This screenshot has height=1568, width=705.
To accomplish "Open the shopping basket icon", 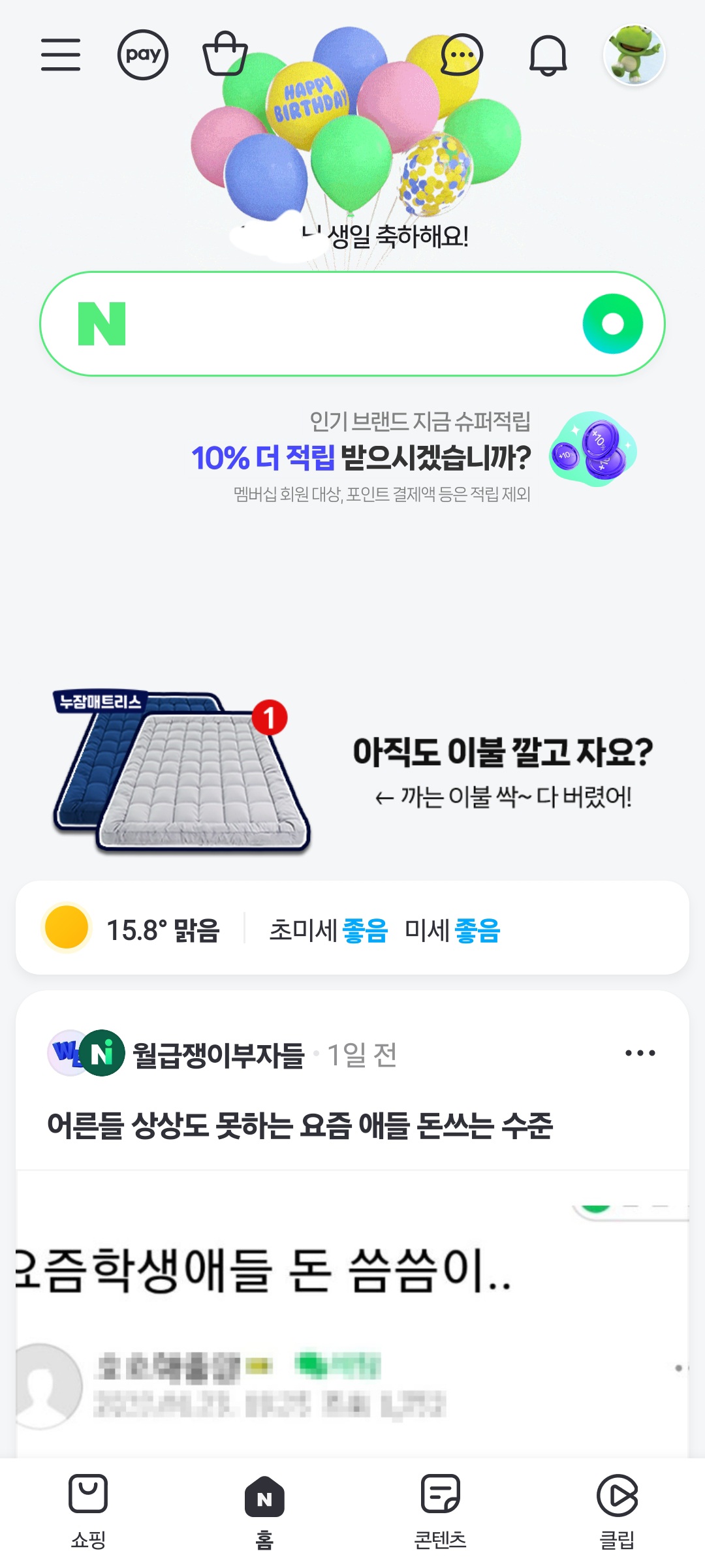I will click(225, 55).
